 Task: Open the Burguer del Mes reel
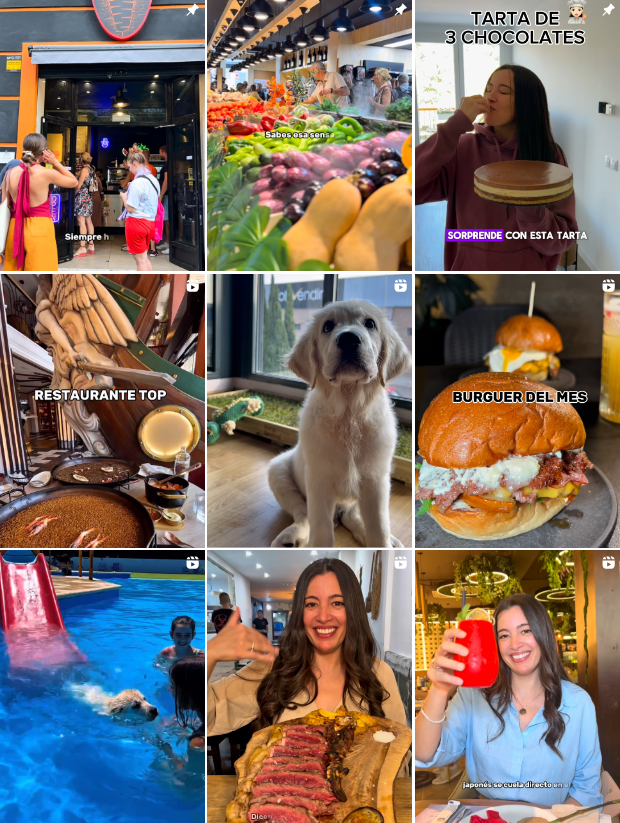517,410
